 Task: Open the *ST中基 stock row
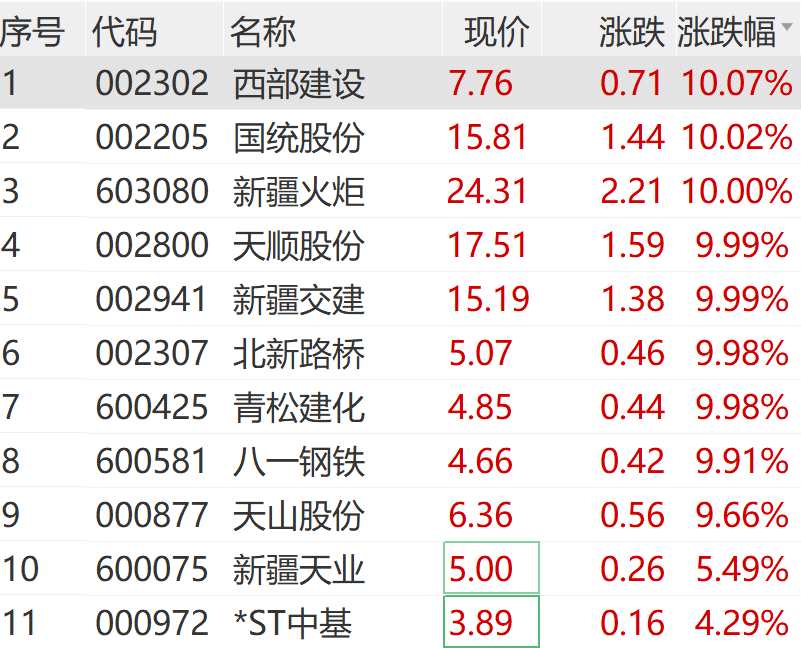click(x=292, y=623)
